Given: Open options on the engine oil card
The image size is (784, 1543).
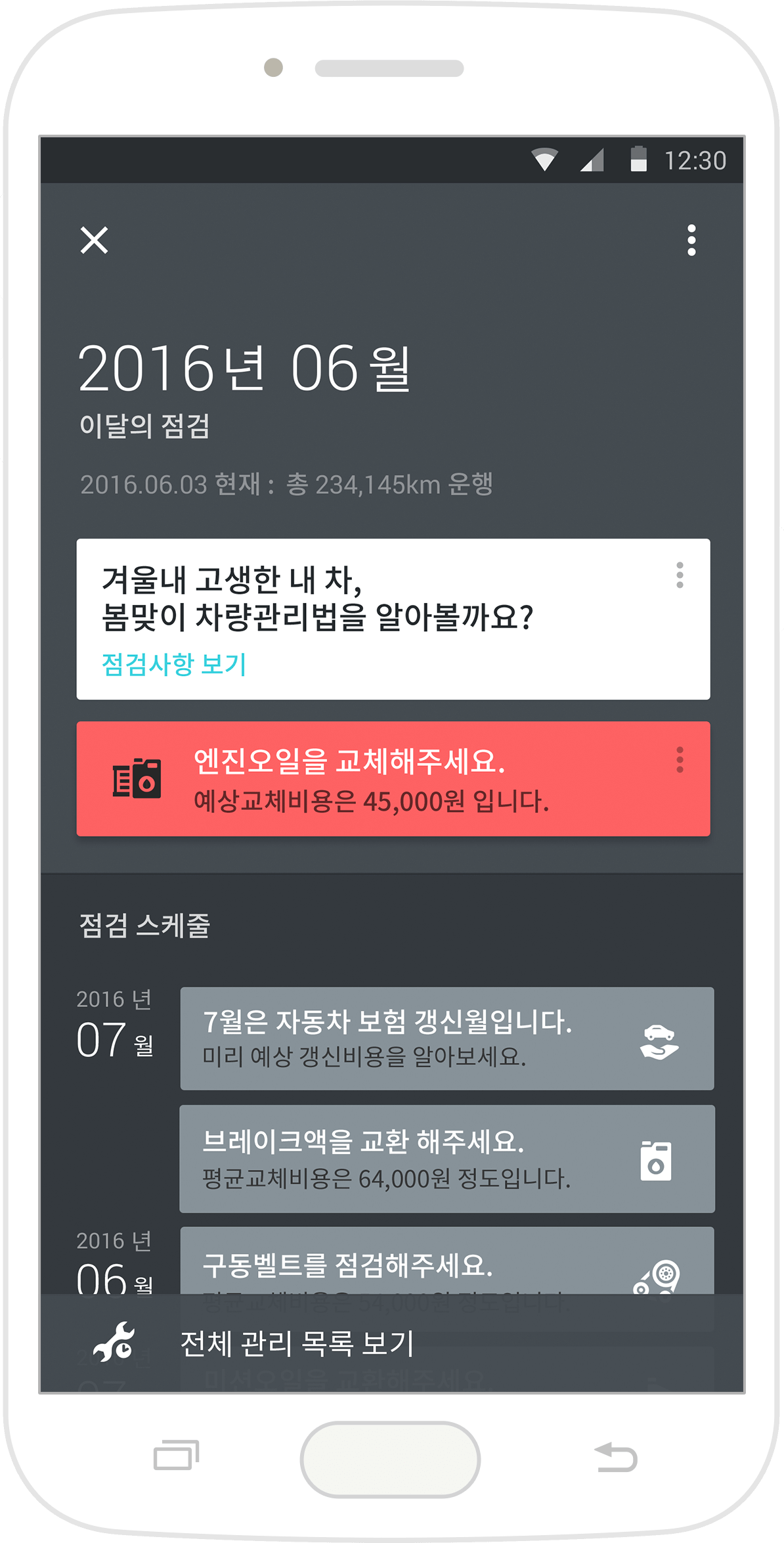Looking at the screenshot, I should (680, 760).
